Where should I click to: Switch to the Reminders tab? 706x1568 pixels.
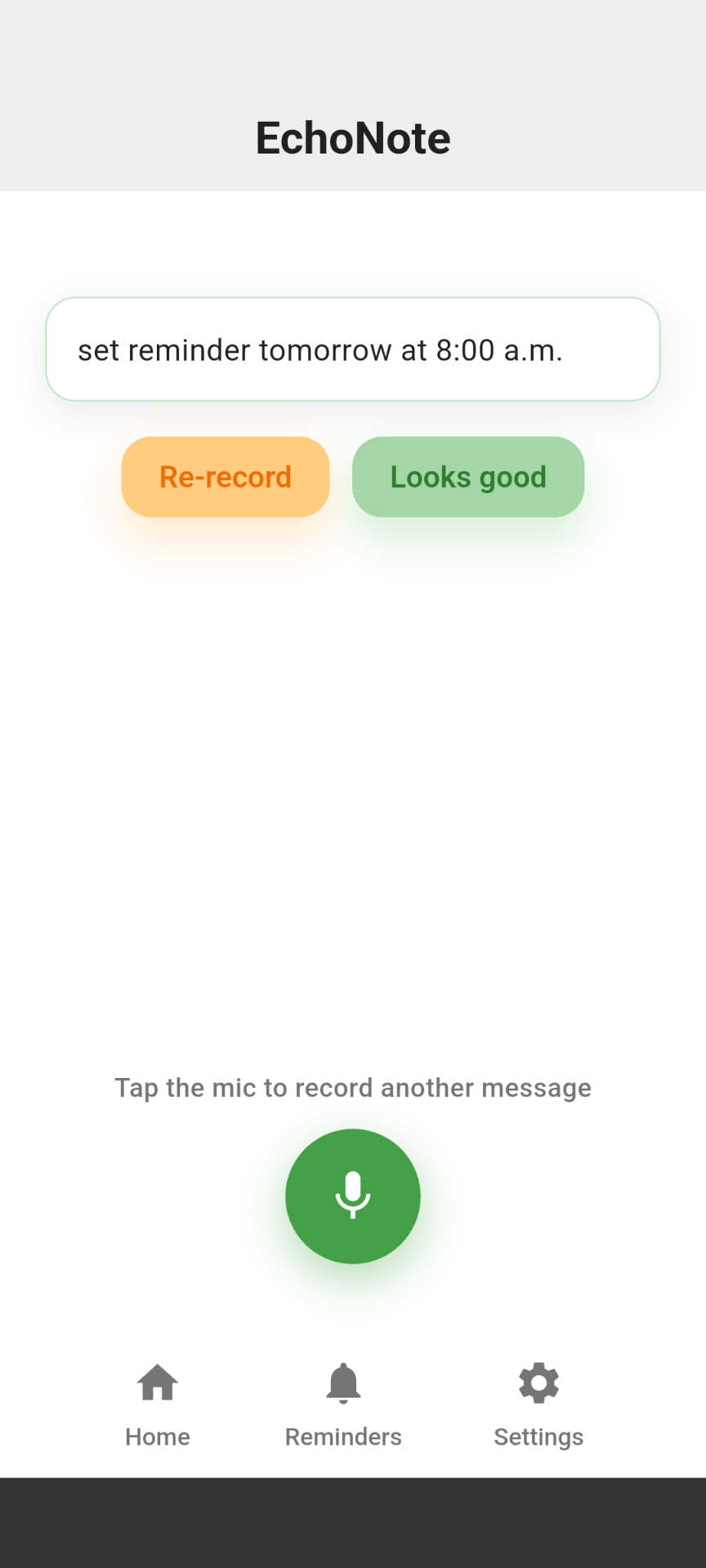(343, 1405)
